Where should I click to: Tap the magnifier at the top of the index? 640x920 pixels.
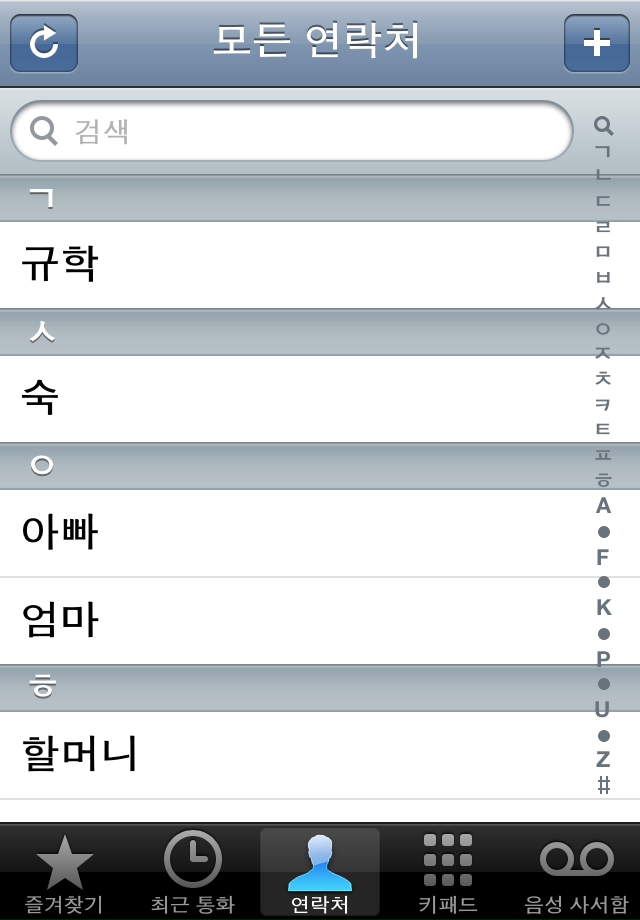point(603,125)
